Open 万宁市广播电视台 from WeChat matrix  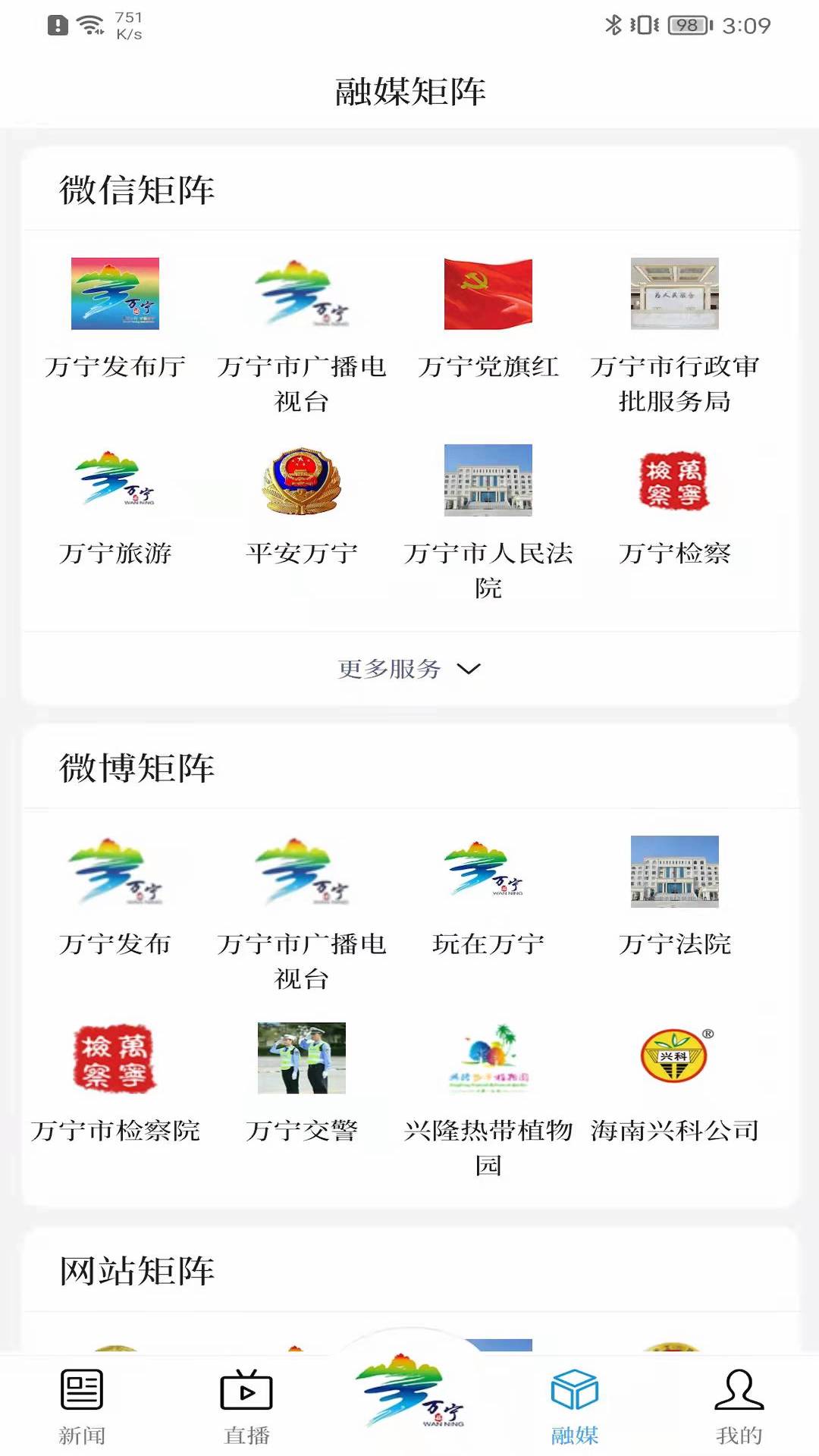[301, 318]
